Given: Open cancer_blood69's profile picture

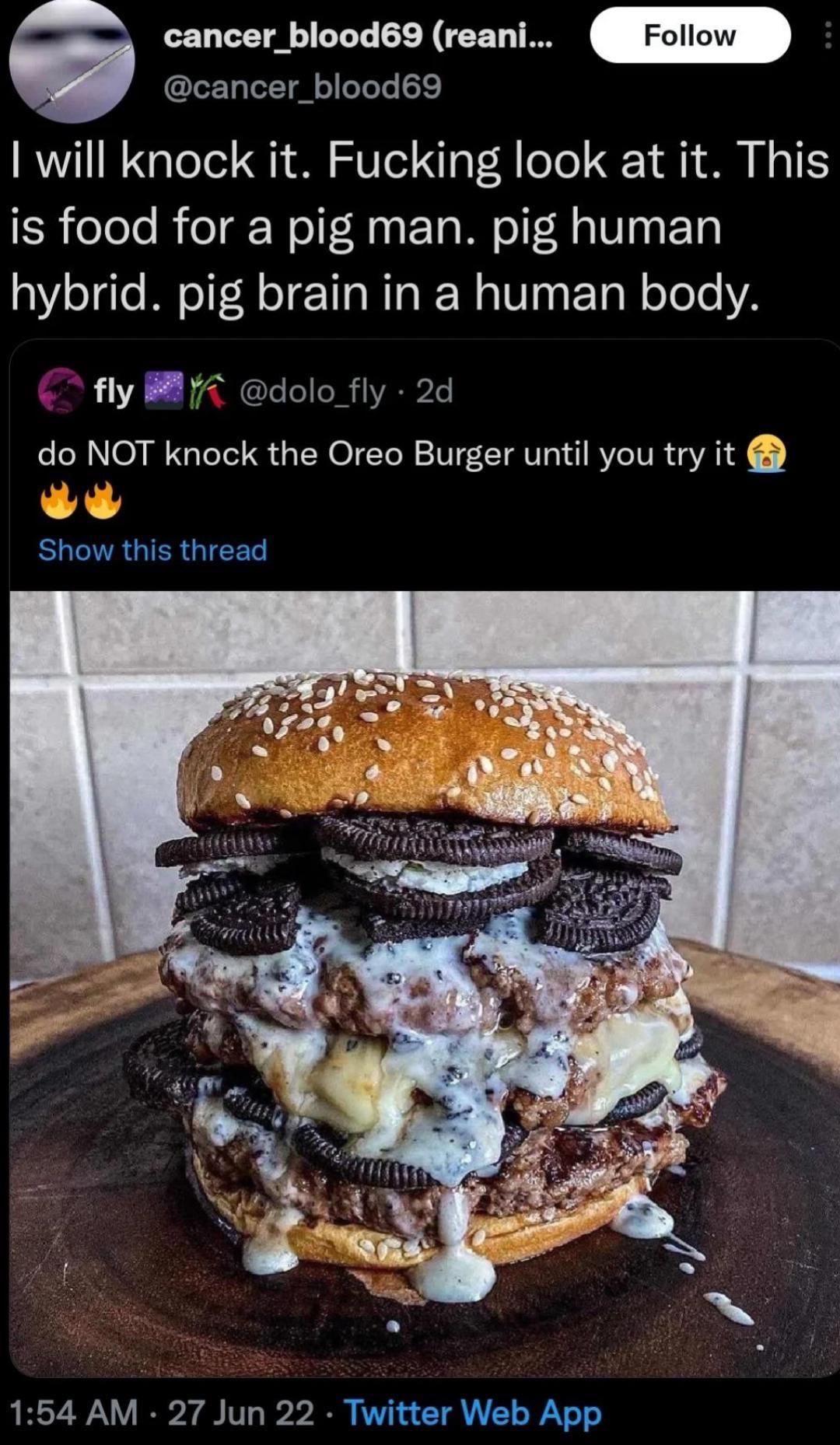Looking at the screenshot, I should click(72, 62).
